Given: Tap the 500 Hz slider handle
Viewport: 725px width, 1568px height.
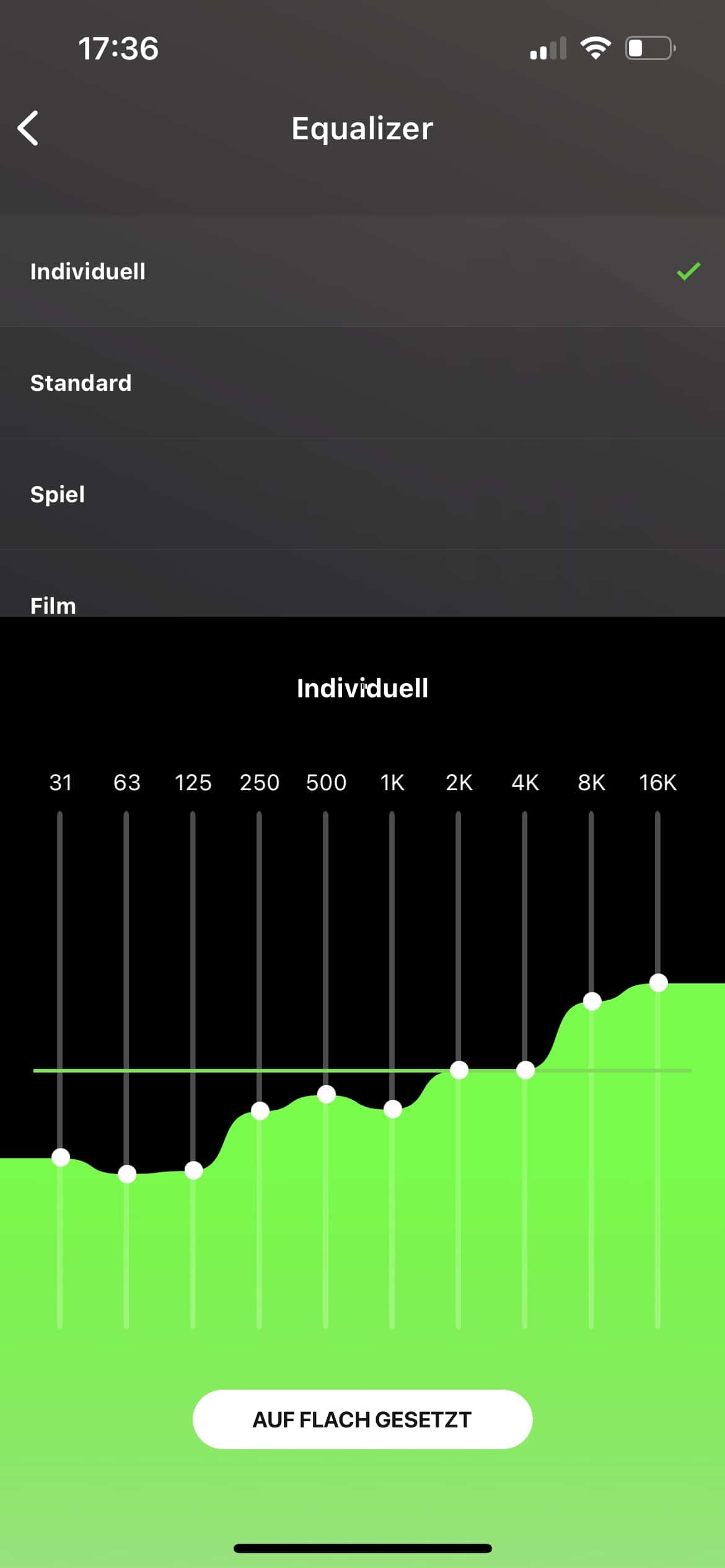Looking at the screenshot, I should (327, 1094).
